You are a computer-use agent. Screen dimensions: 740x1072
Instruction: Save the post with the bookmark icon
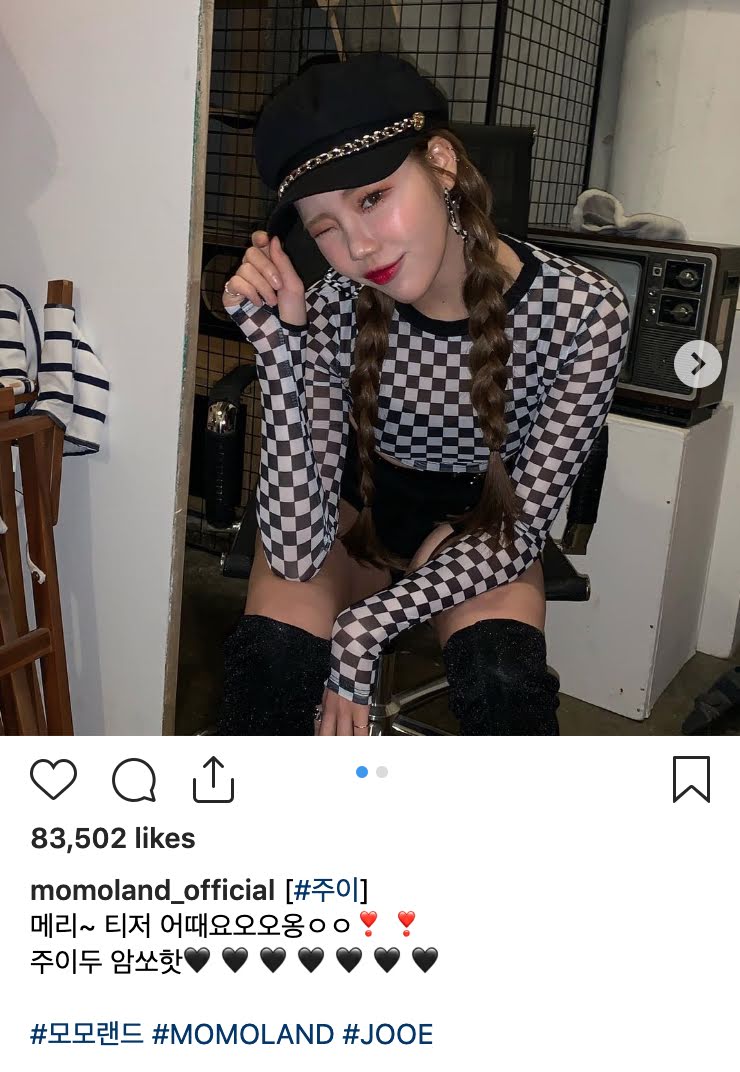click(x=691, y=779)
